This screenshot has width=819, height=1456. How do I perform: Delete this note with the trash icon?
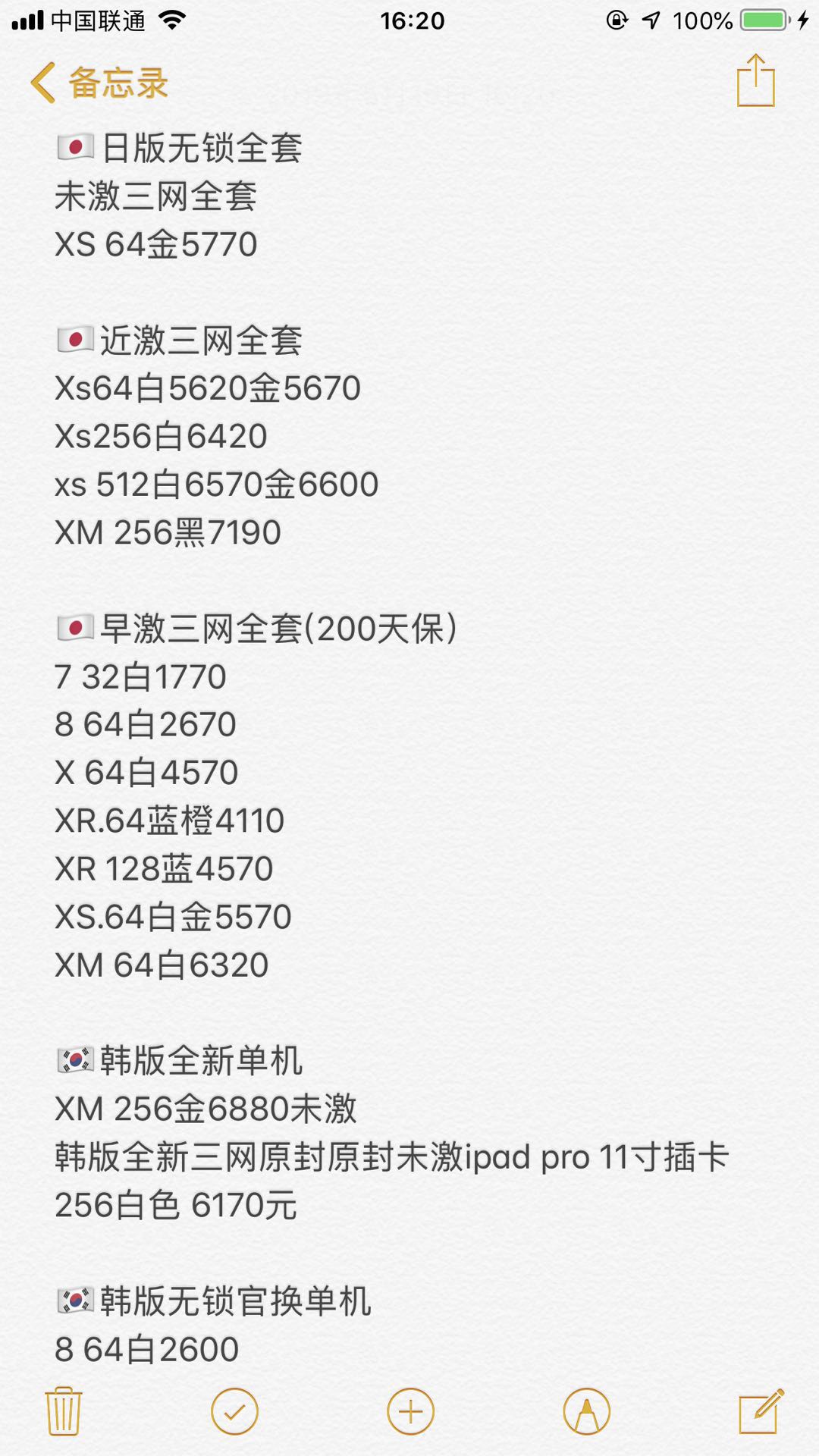point(64,1411)
